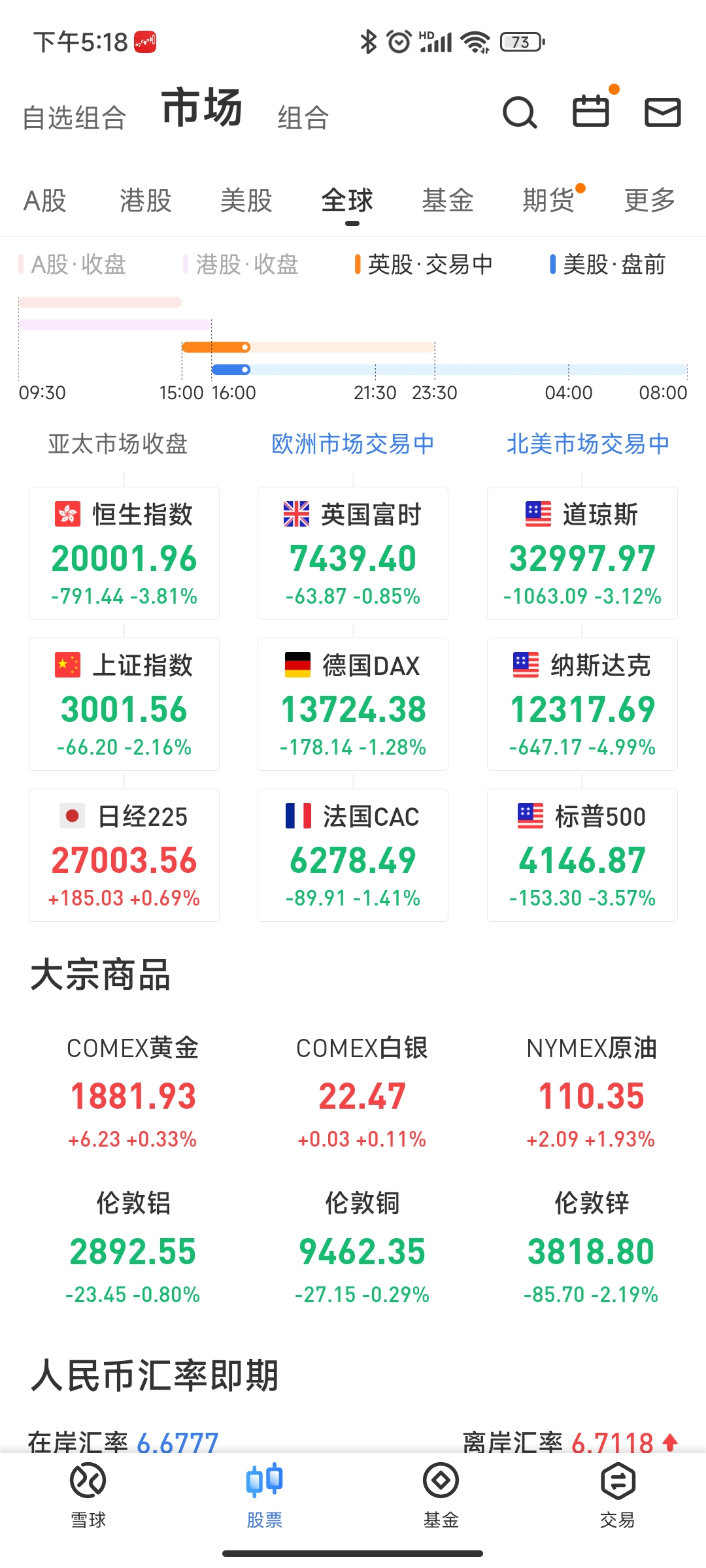The height and width of the screenshot is (1568, 706).
Task: Open the 日经225 index card
Action: [124, 855]
